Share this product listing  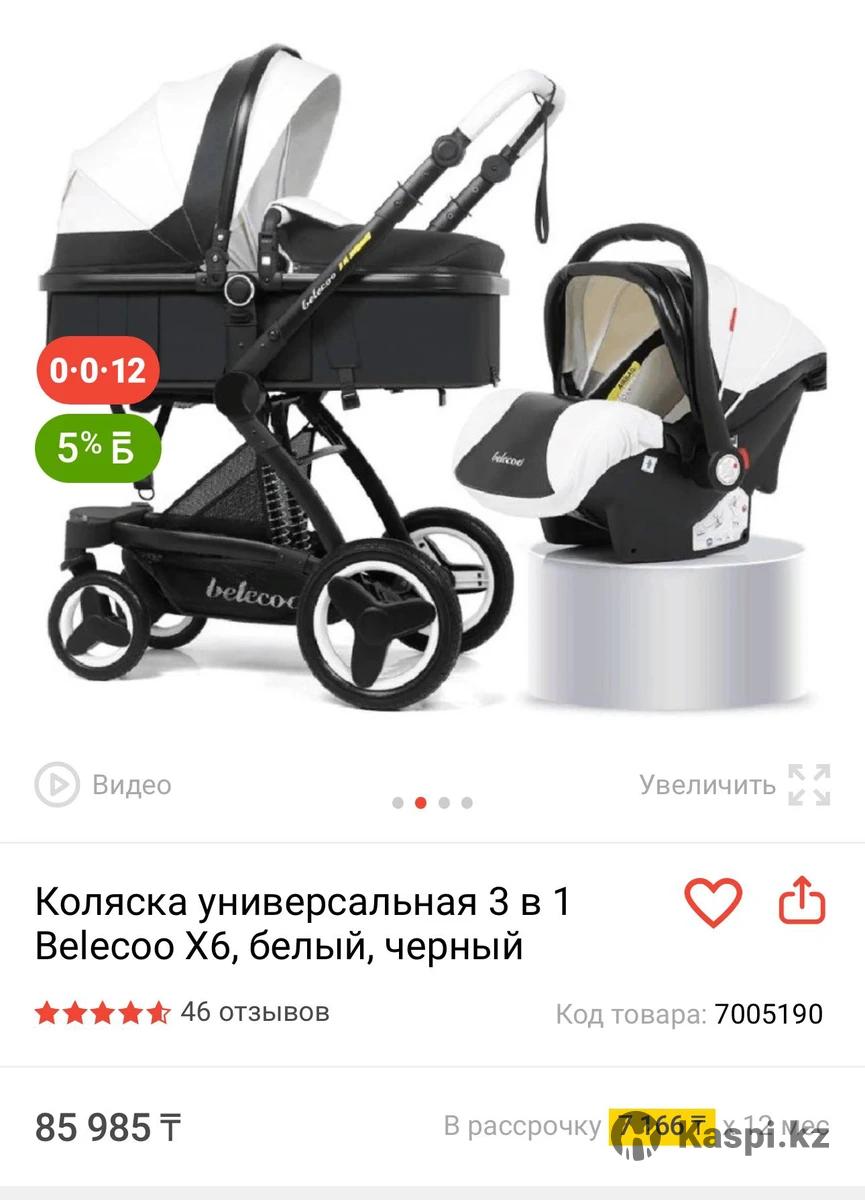[802, 903]
